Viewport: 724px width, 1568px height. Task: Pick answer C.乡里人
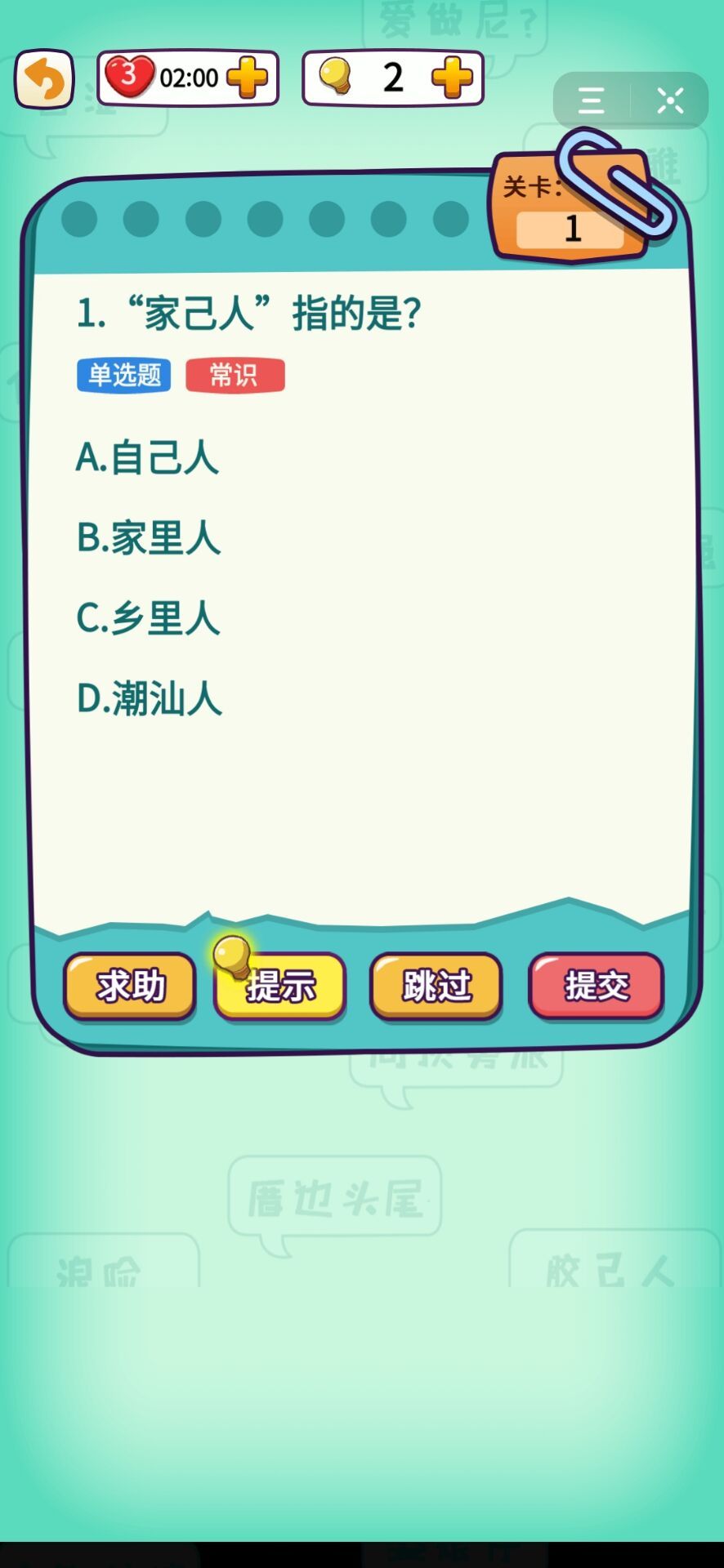148,617
